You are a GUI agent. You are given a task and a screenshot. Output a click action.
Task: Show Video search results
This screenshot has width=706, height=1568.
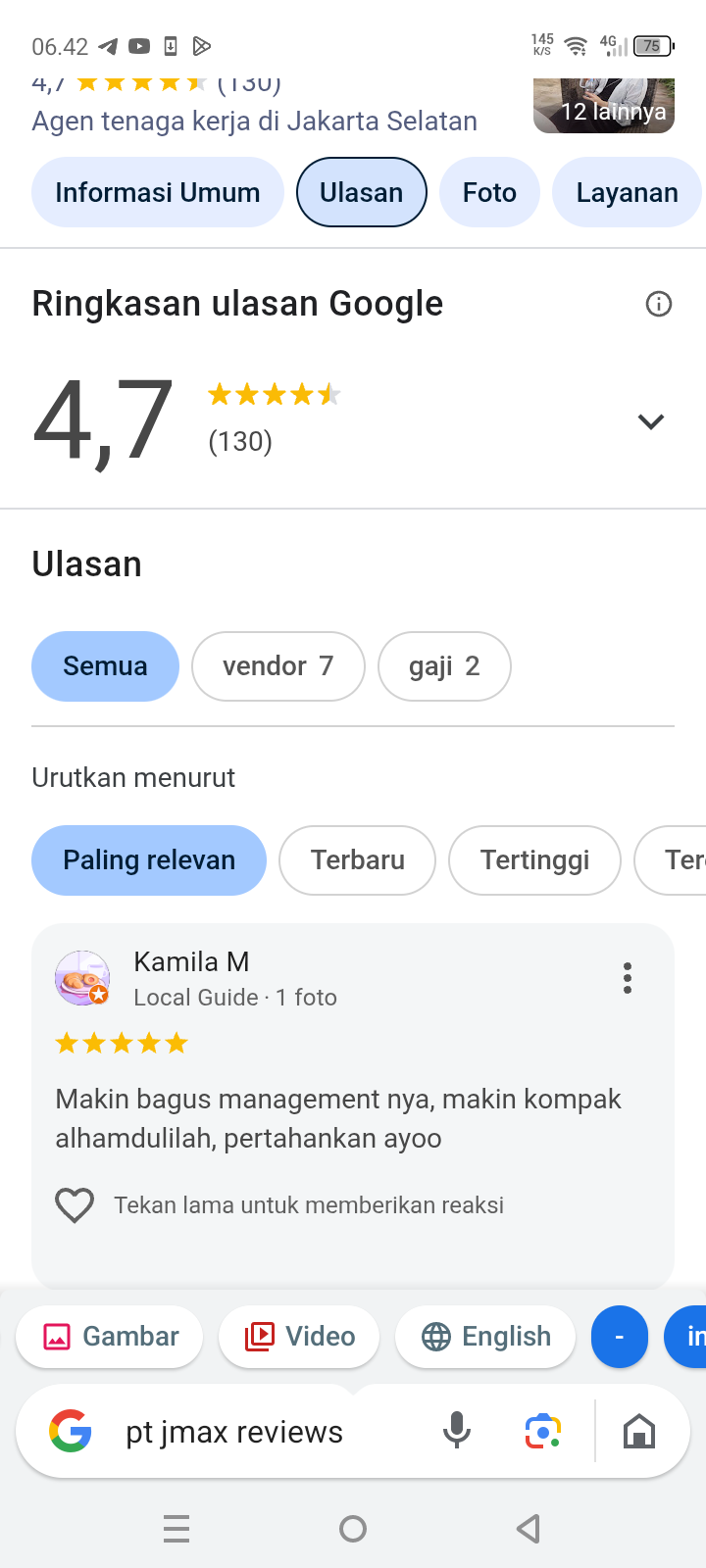[x=299, y=1337]
